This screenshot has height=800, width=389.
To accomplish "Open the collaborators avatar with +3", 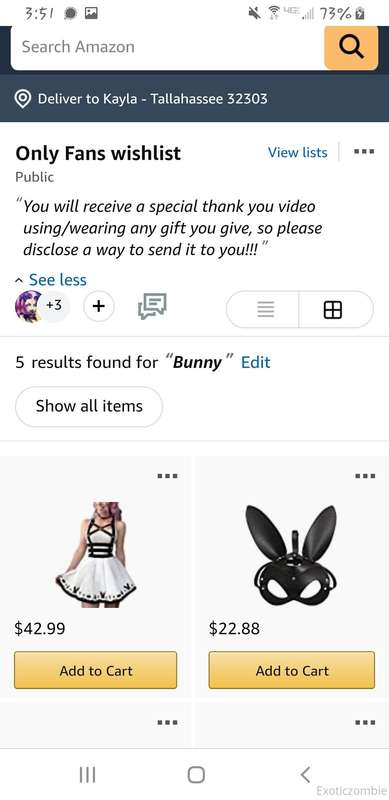I will pos(42,306).
